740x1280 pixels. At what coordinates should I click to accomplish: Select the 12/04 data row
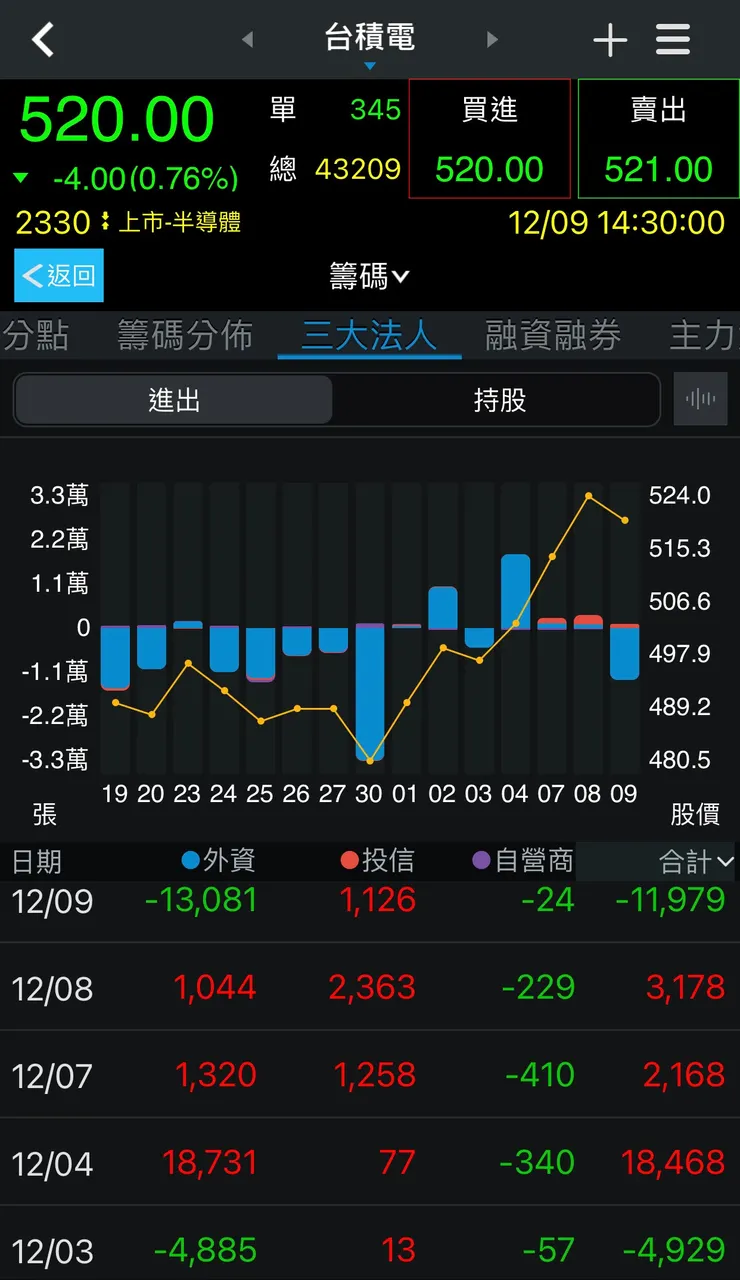click(370, 1164)
